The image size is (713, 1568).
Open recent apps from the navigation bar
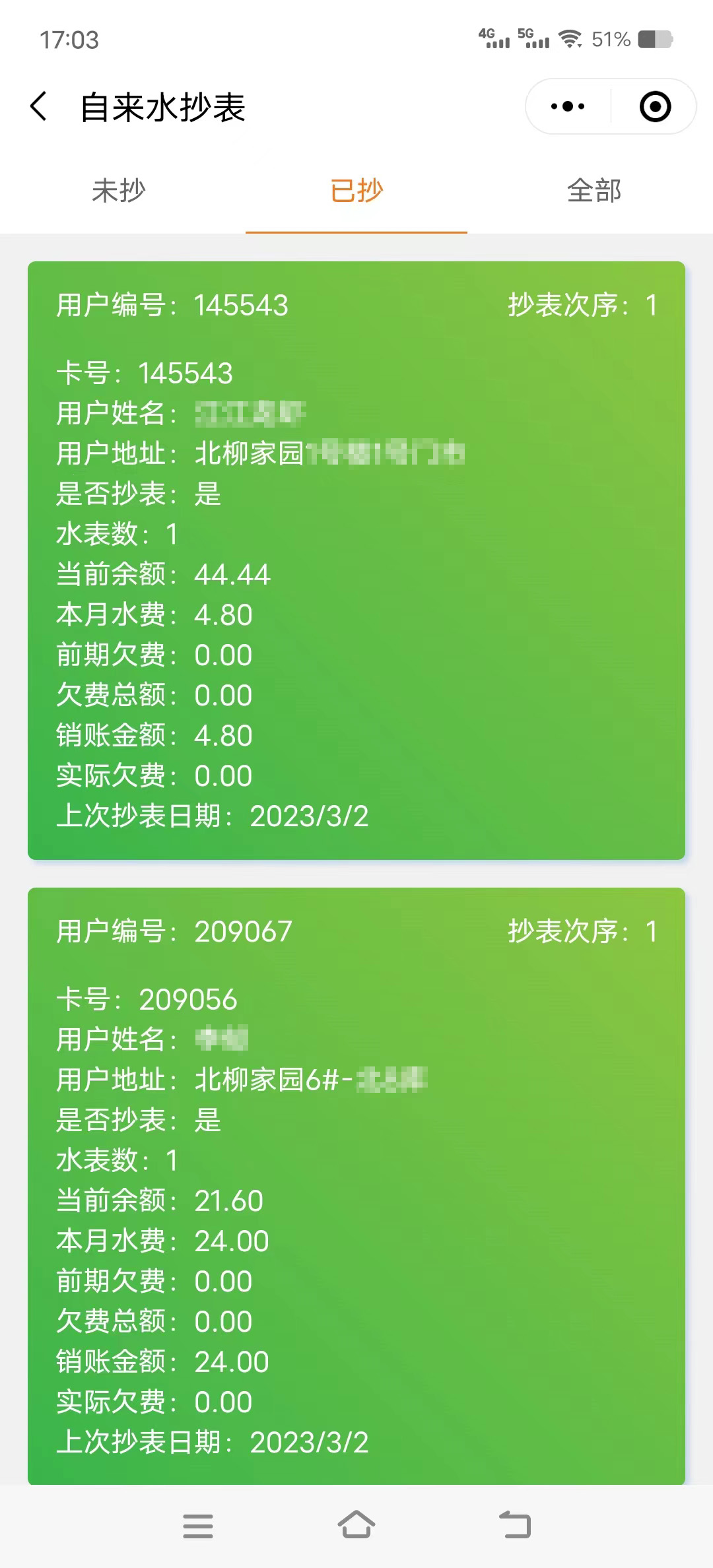click(198, 1526)
